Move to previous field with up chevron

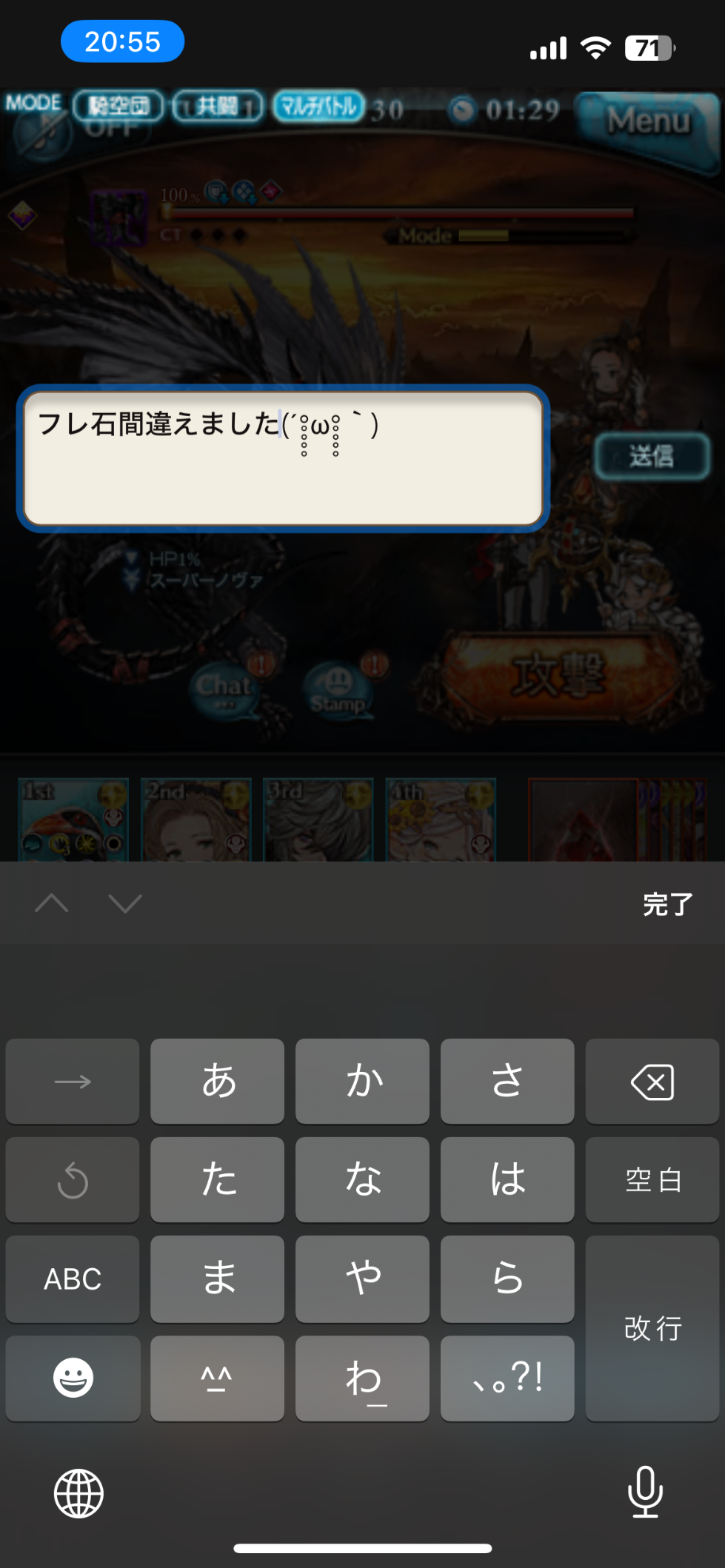pos(52,903)
